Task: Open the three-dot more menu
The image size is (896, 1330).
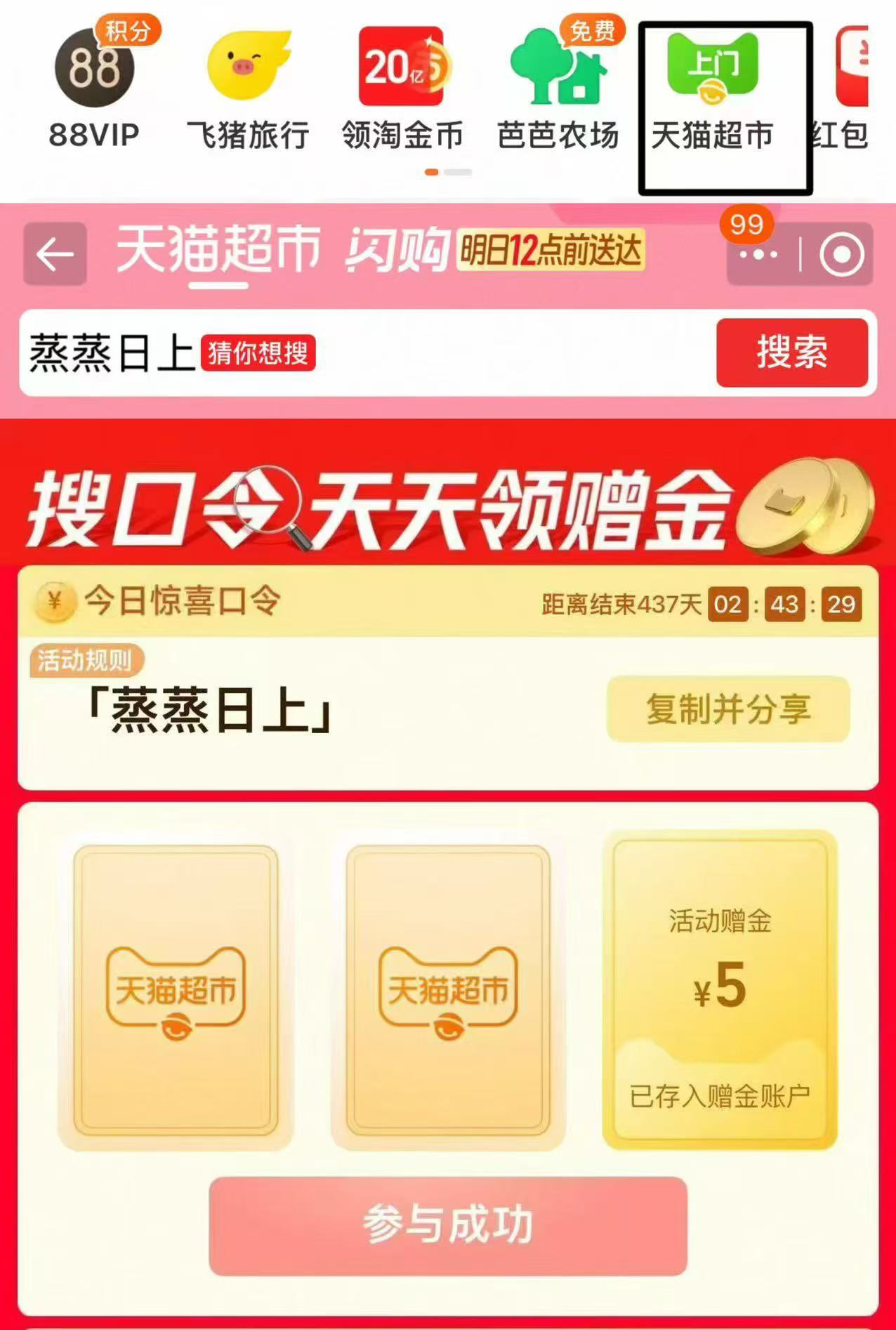Action: coord(760,254)
